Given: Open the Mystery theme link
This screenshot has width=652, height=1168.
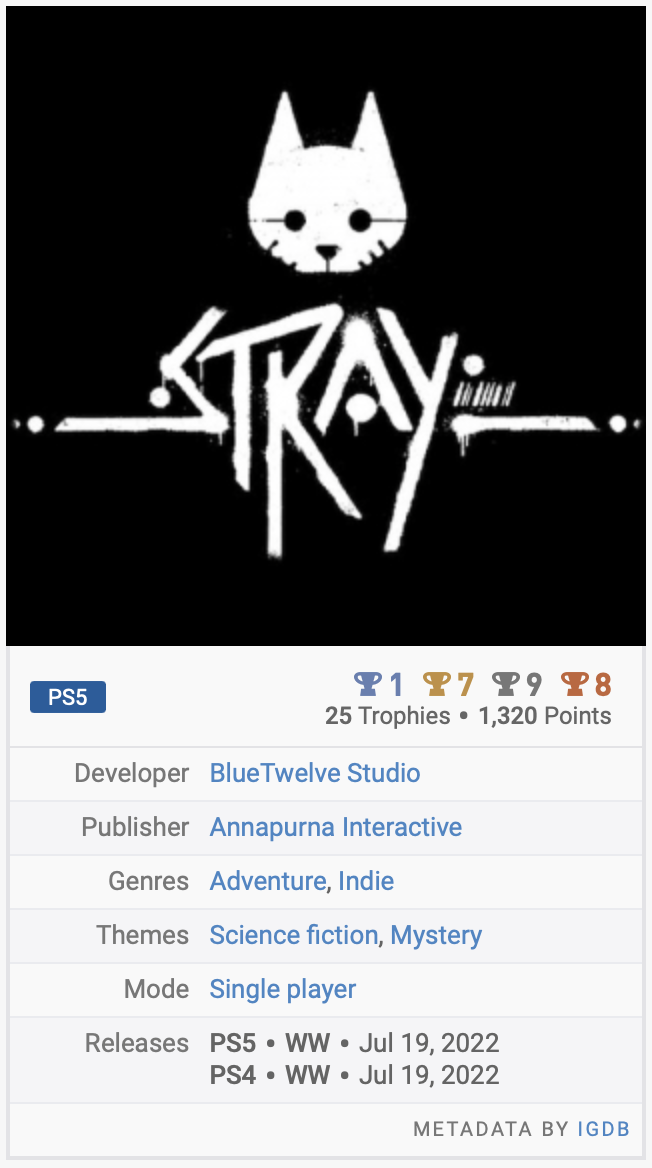Looking at the screenshot, I should point(436,935).
